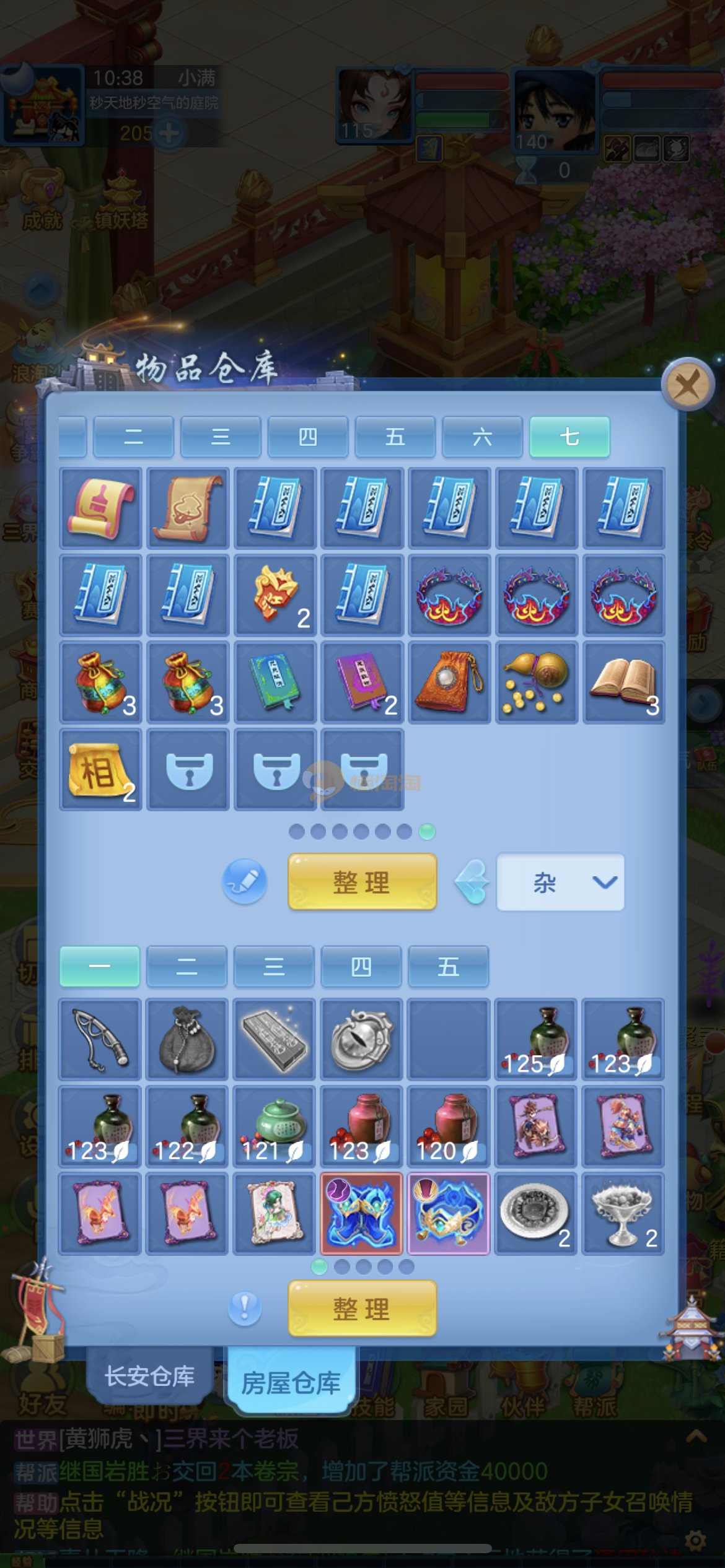Select the red-framed blue armor item
Screen dimensions: 725x1568
(361, 1213)
